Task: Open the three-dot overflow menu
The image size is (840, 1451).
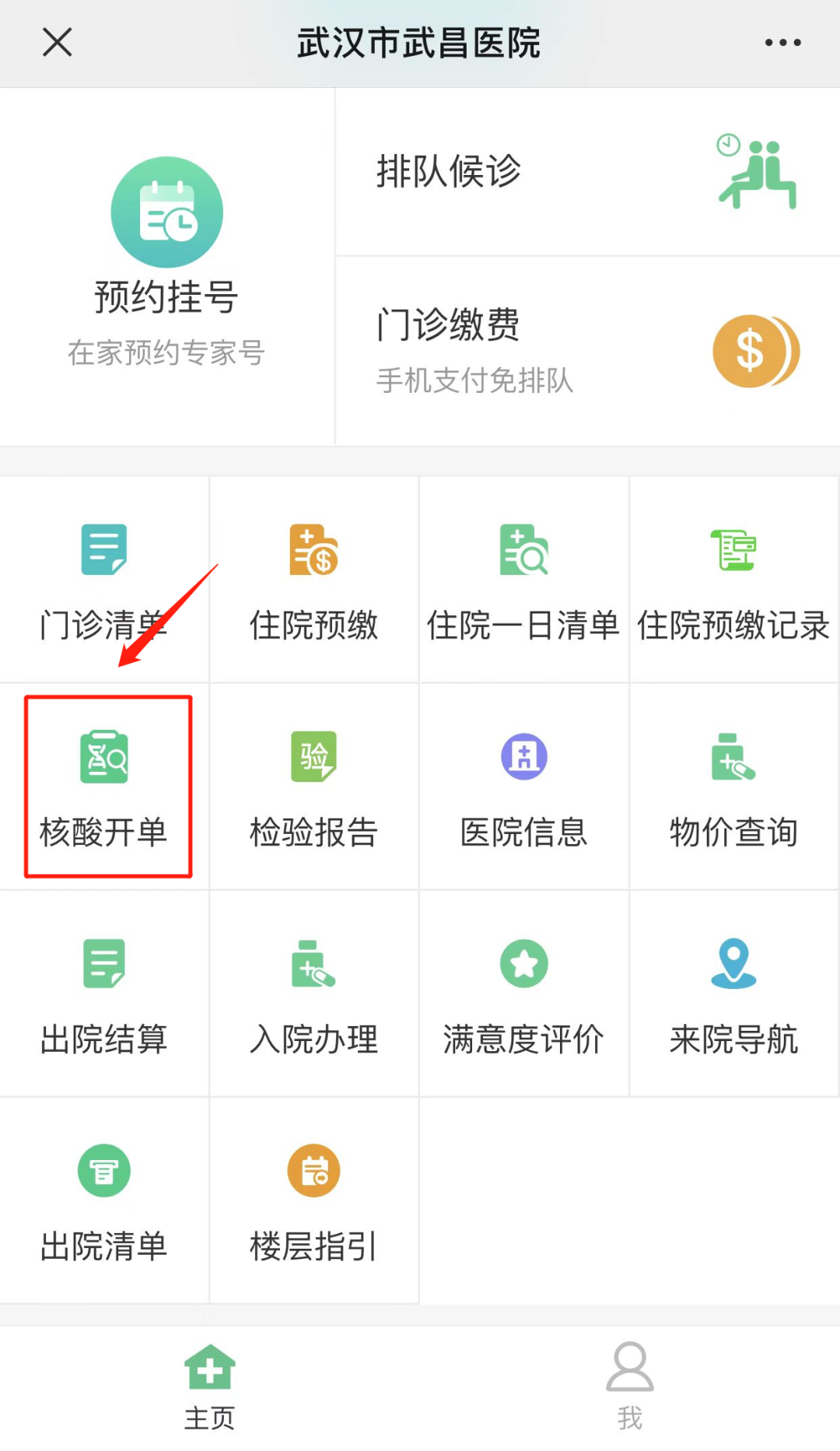Action: click(x=782, y=43)
